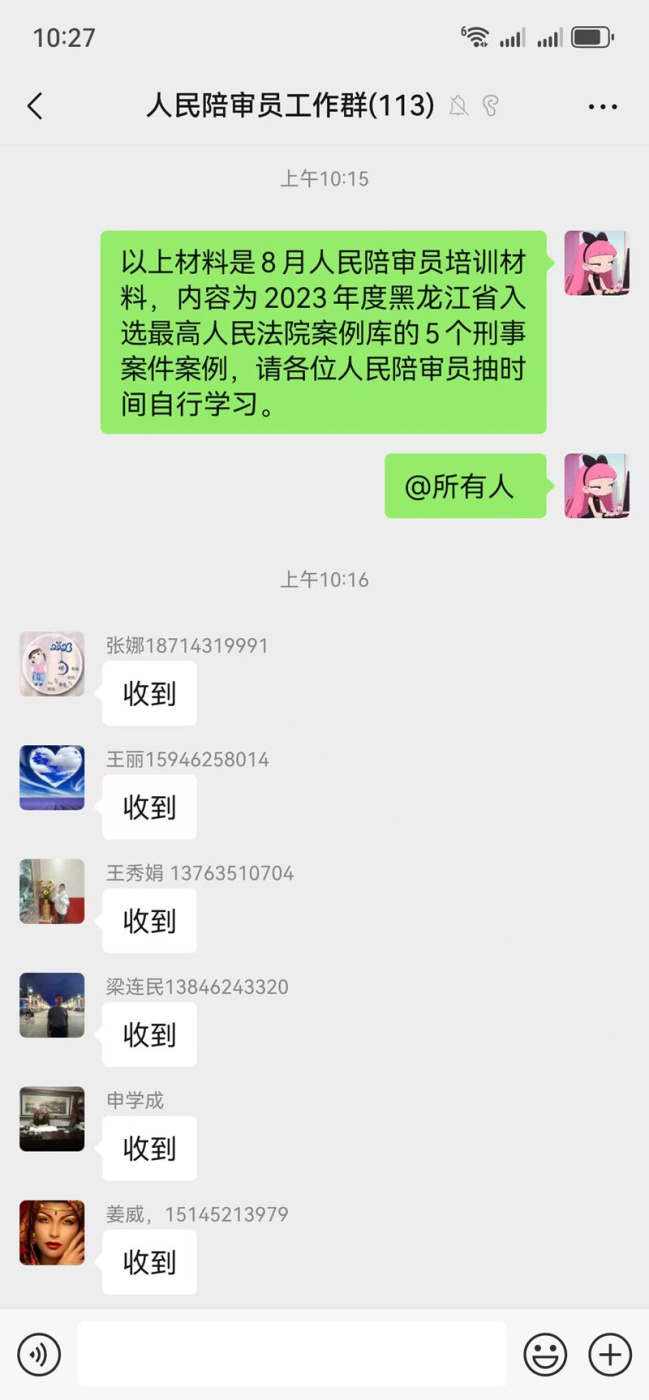Open 张娜's profile avatar
649x1400 pixels.
point(52,664)
